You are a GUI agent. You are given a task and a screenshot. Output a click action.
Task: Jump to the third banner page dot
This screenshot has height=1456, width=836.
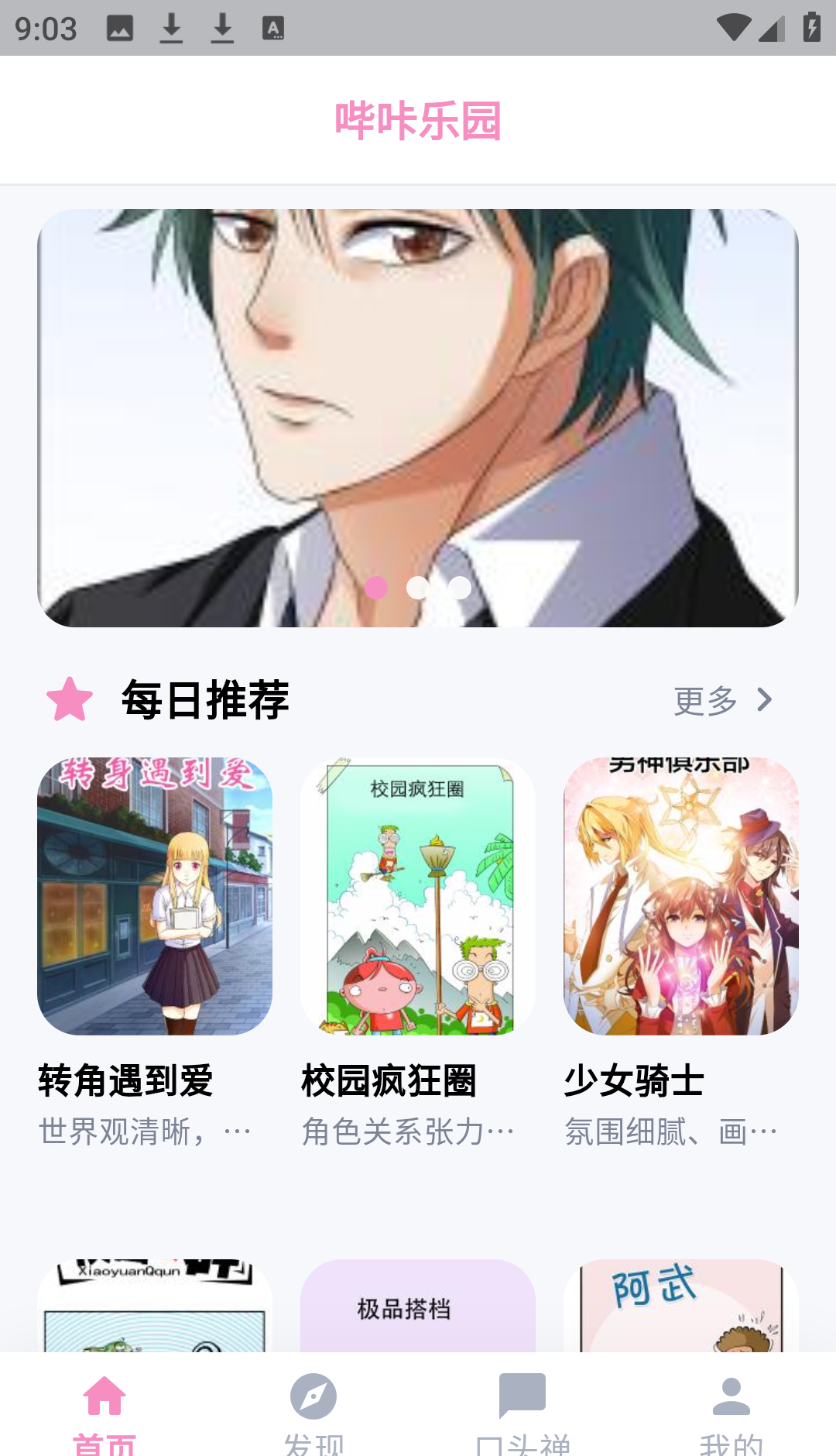click(460, 588)
